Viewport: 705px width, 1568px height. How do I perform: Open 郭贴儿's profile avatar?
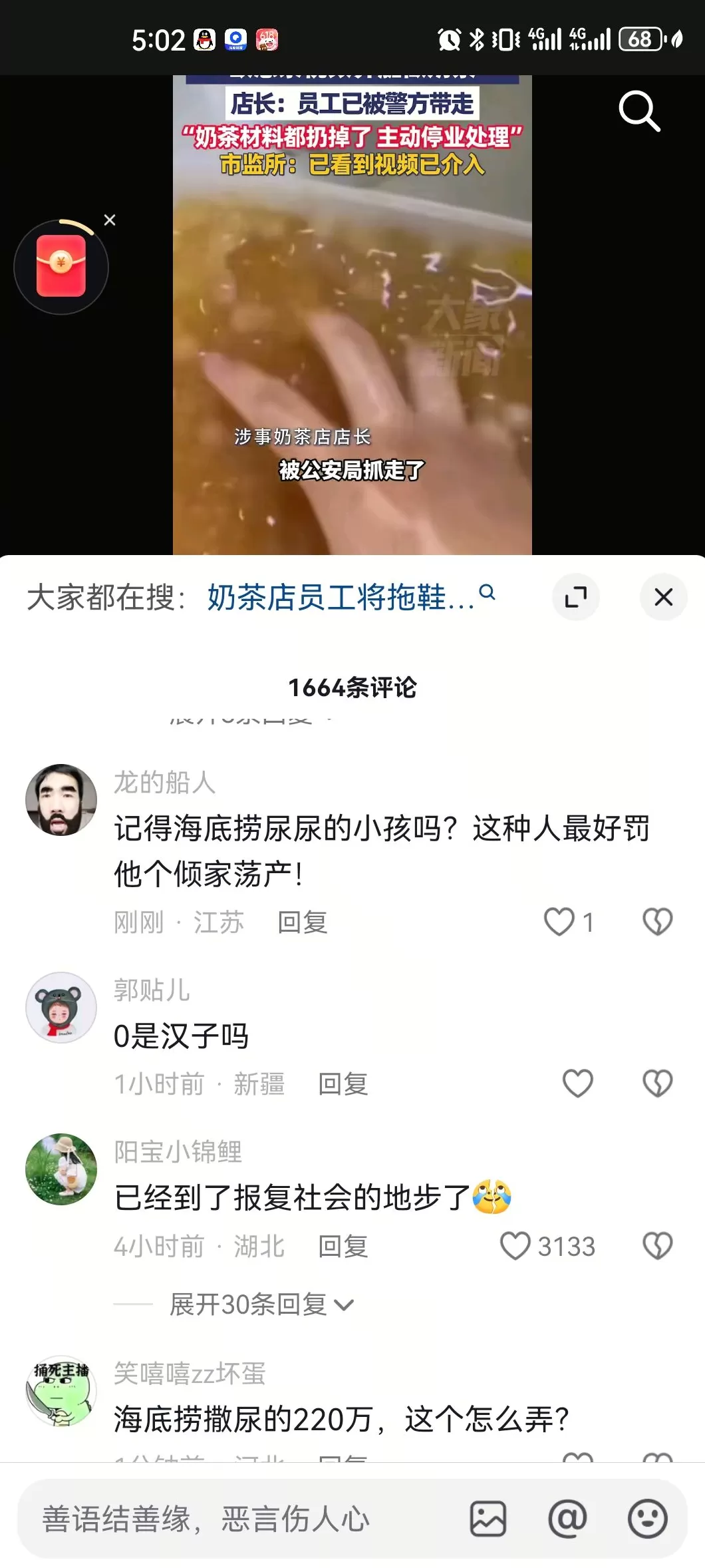[61, 1007]
